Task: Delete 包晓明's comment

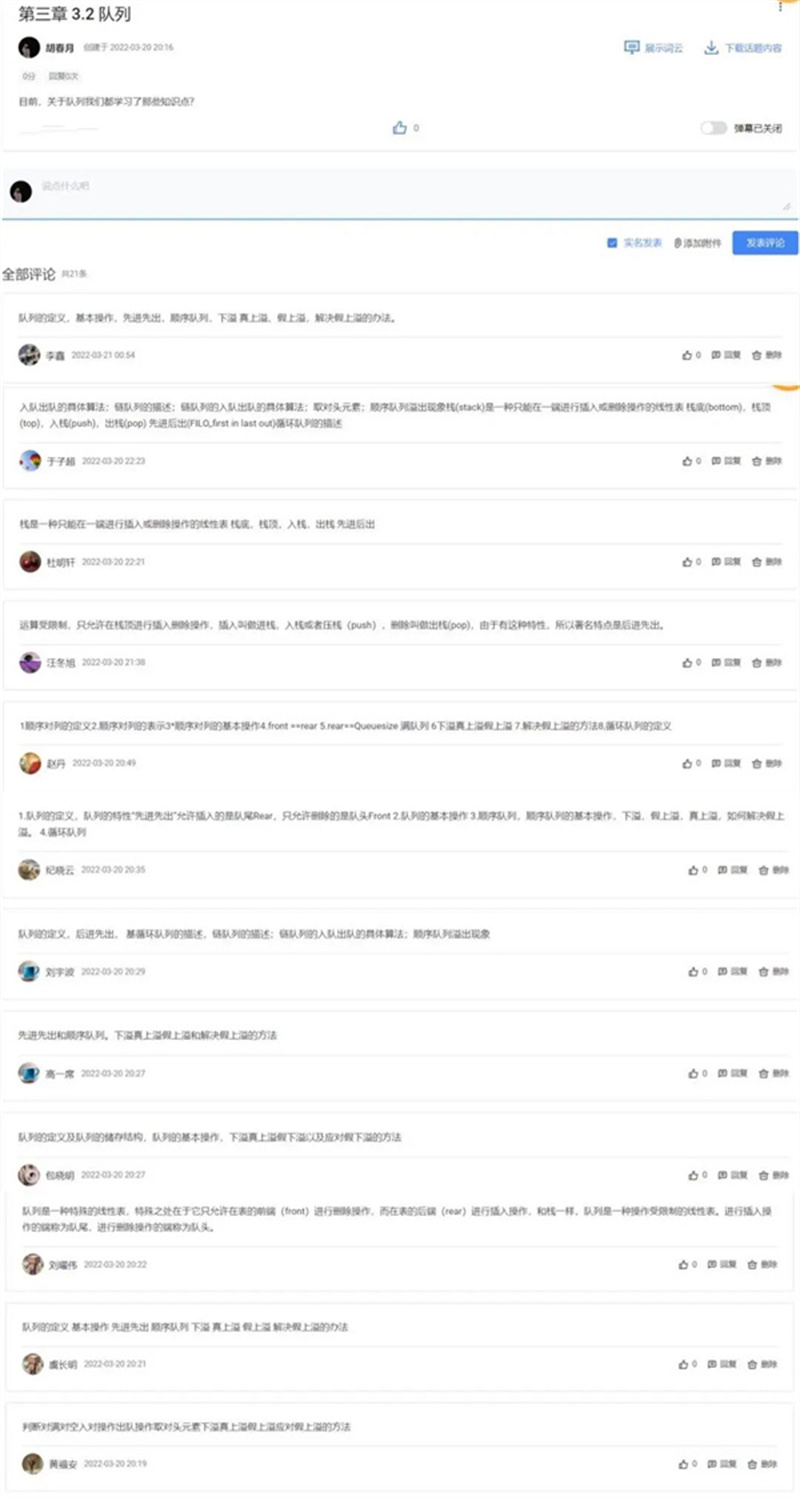Action: [x=773, y=1175]
